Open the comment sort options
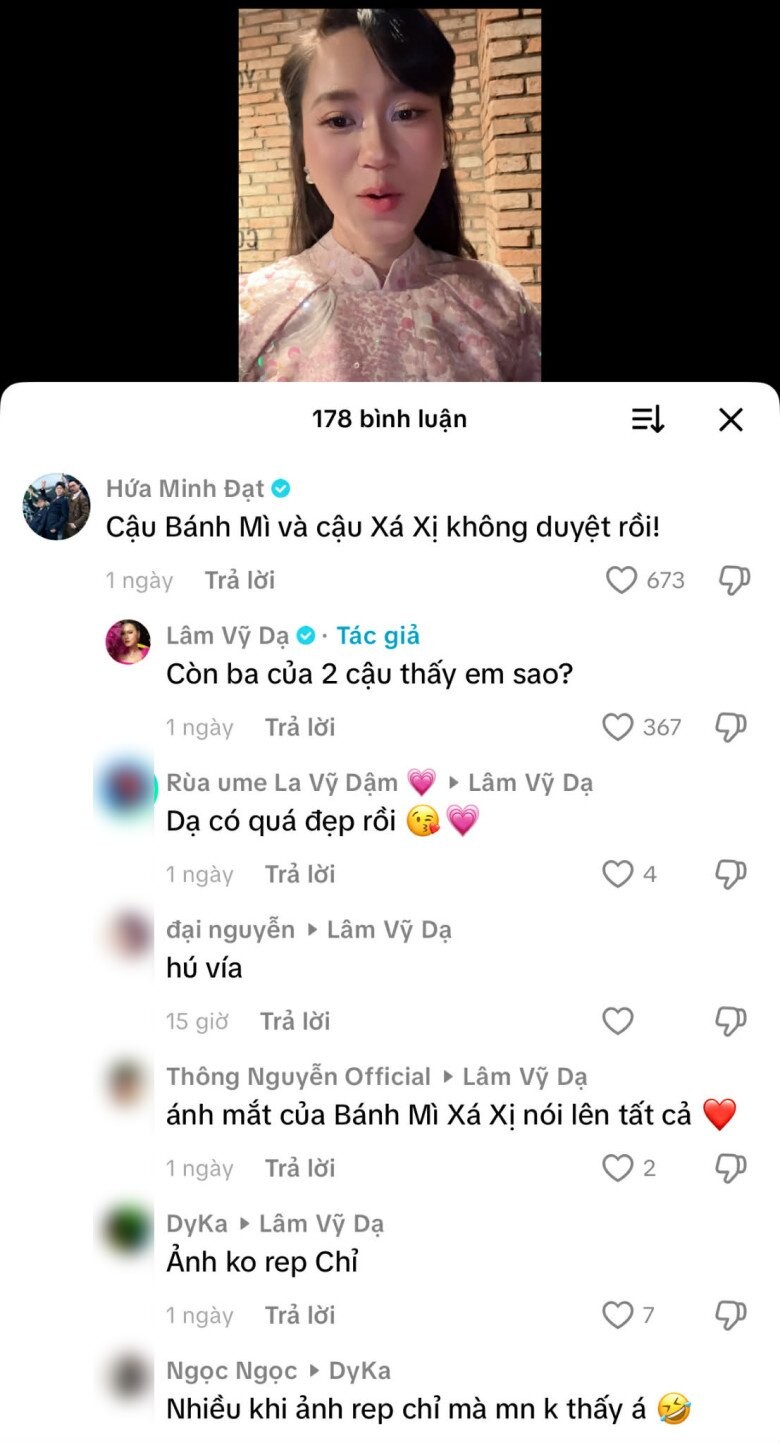Screen dimensions: 780x1443 [648, 420]
